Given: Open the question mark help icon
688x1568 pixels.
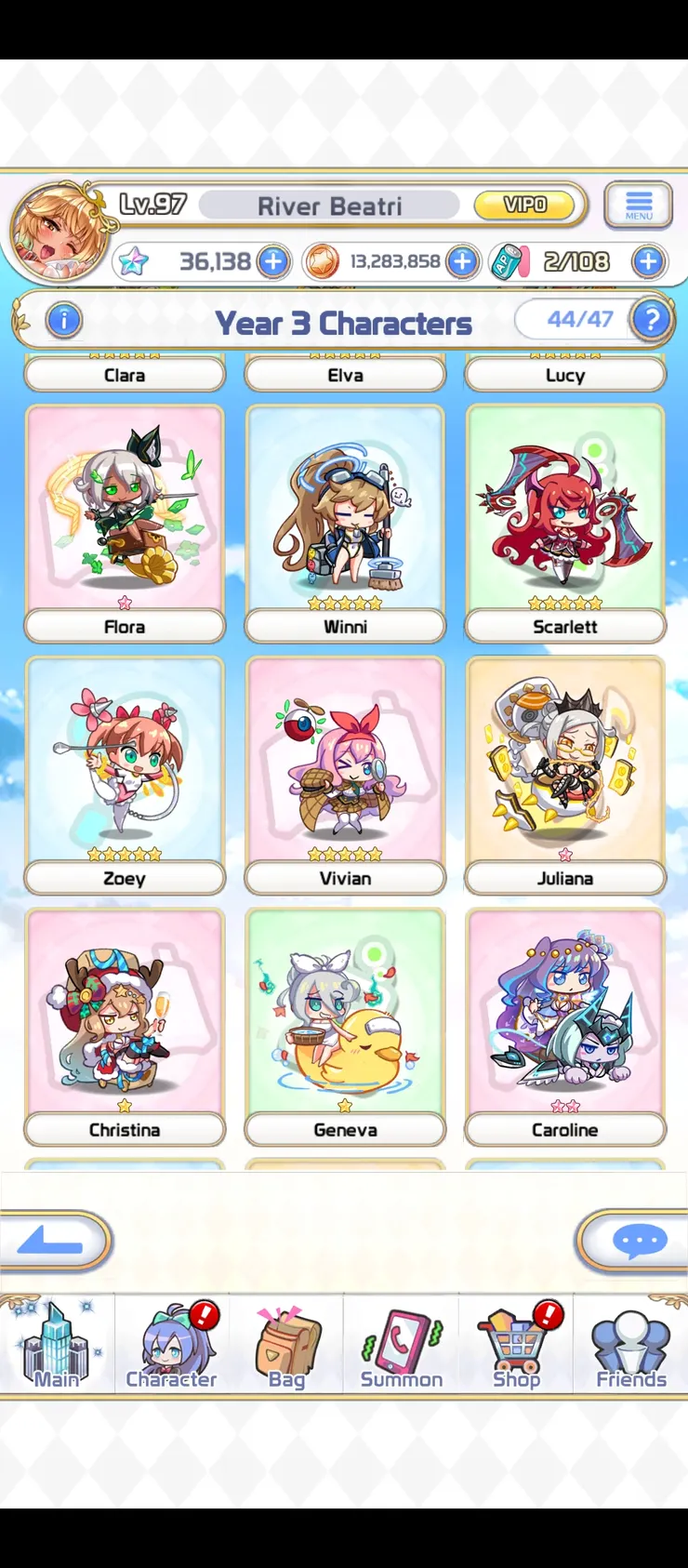Looking at the screenshot, I should (651, 321).
